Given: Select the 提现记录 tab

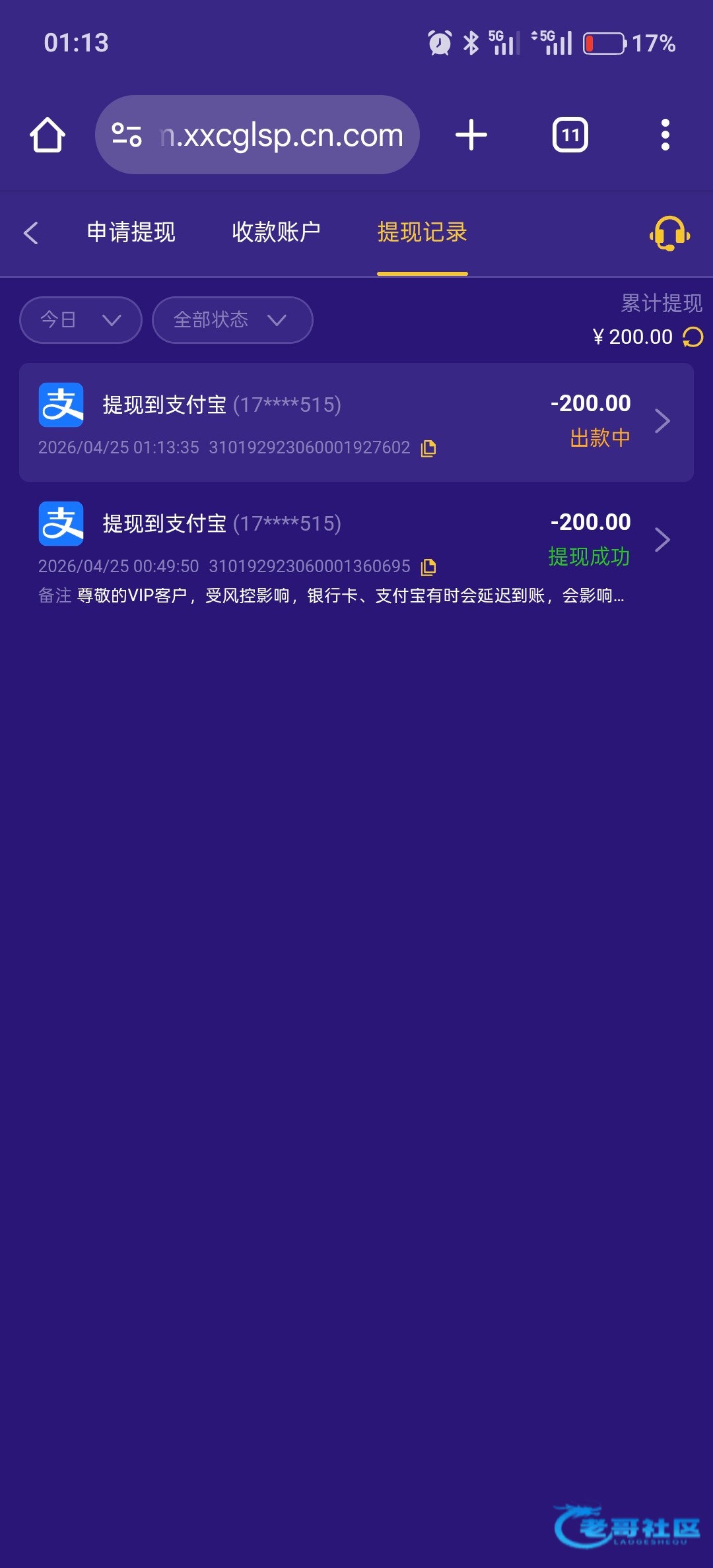Looking at the screenshot, I should pos(422,233).
